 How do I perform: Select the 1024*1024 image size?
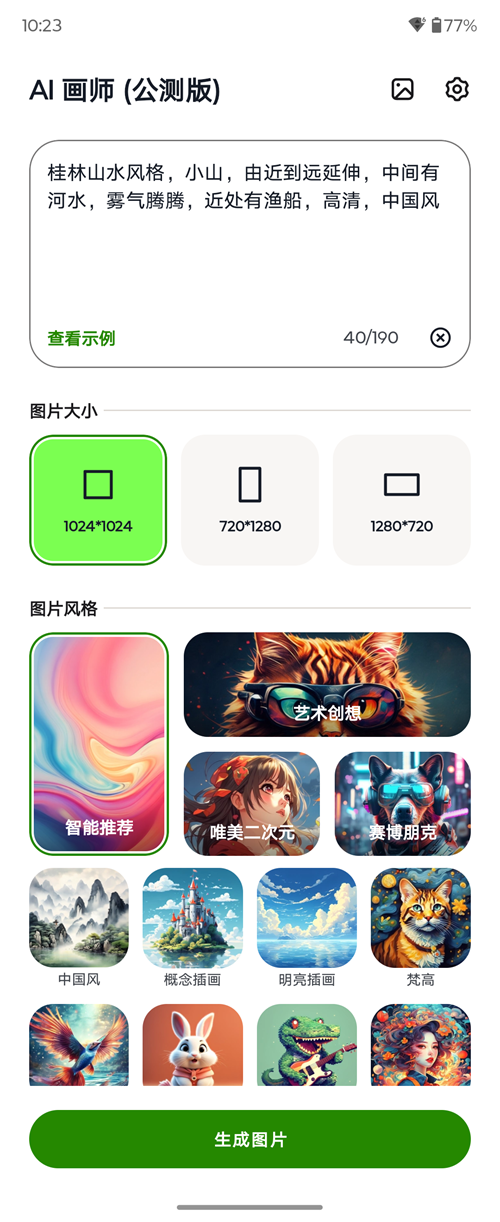[98, 500]
